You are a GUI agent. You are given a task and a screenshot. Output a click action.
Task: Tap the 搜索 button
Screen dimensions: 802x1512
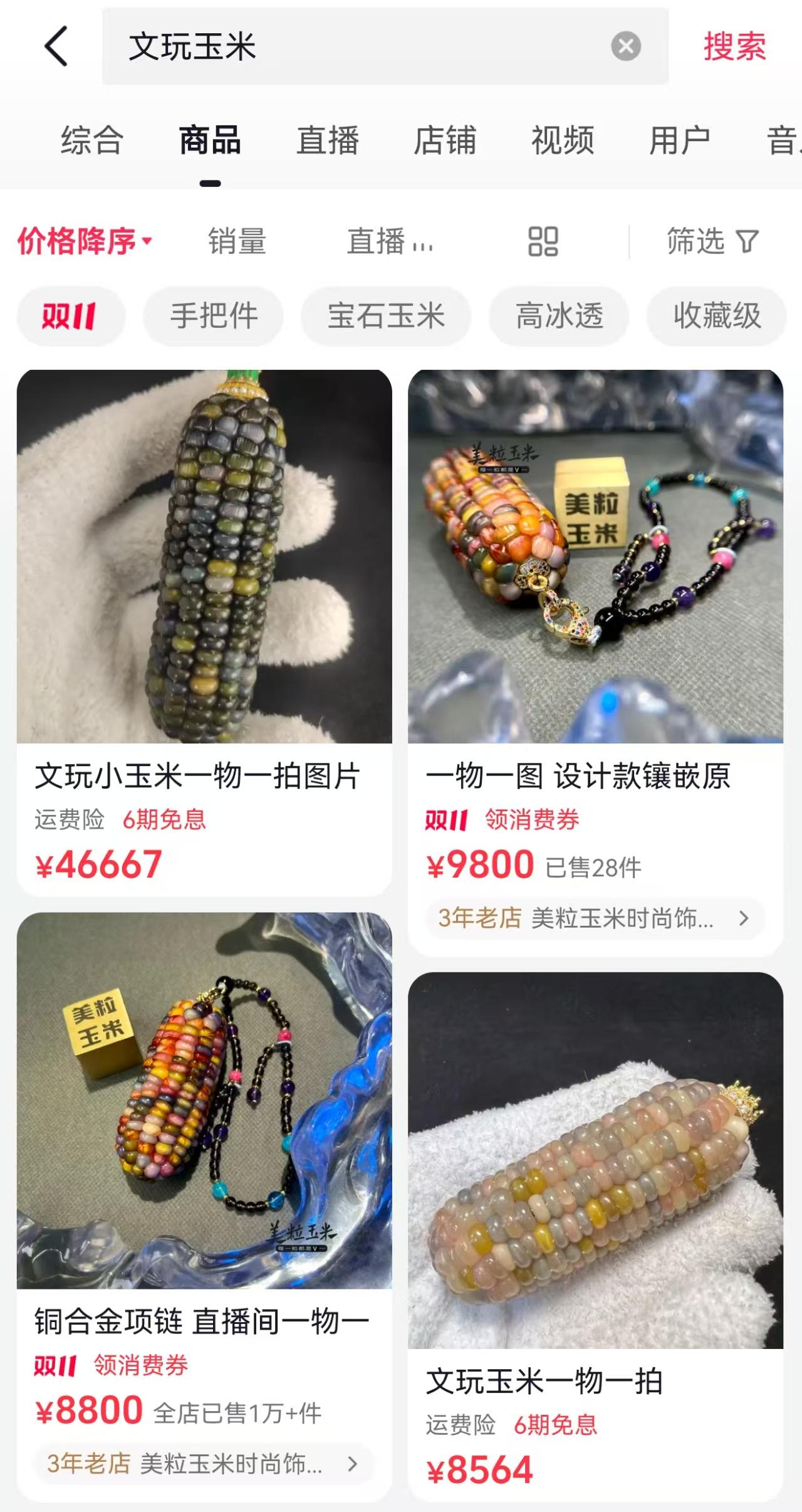[734, 46]
